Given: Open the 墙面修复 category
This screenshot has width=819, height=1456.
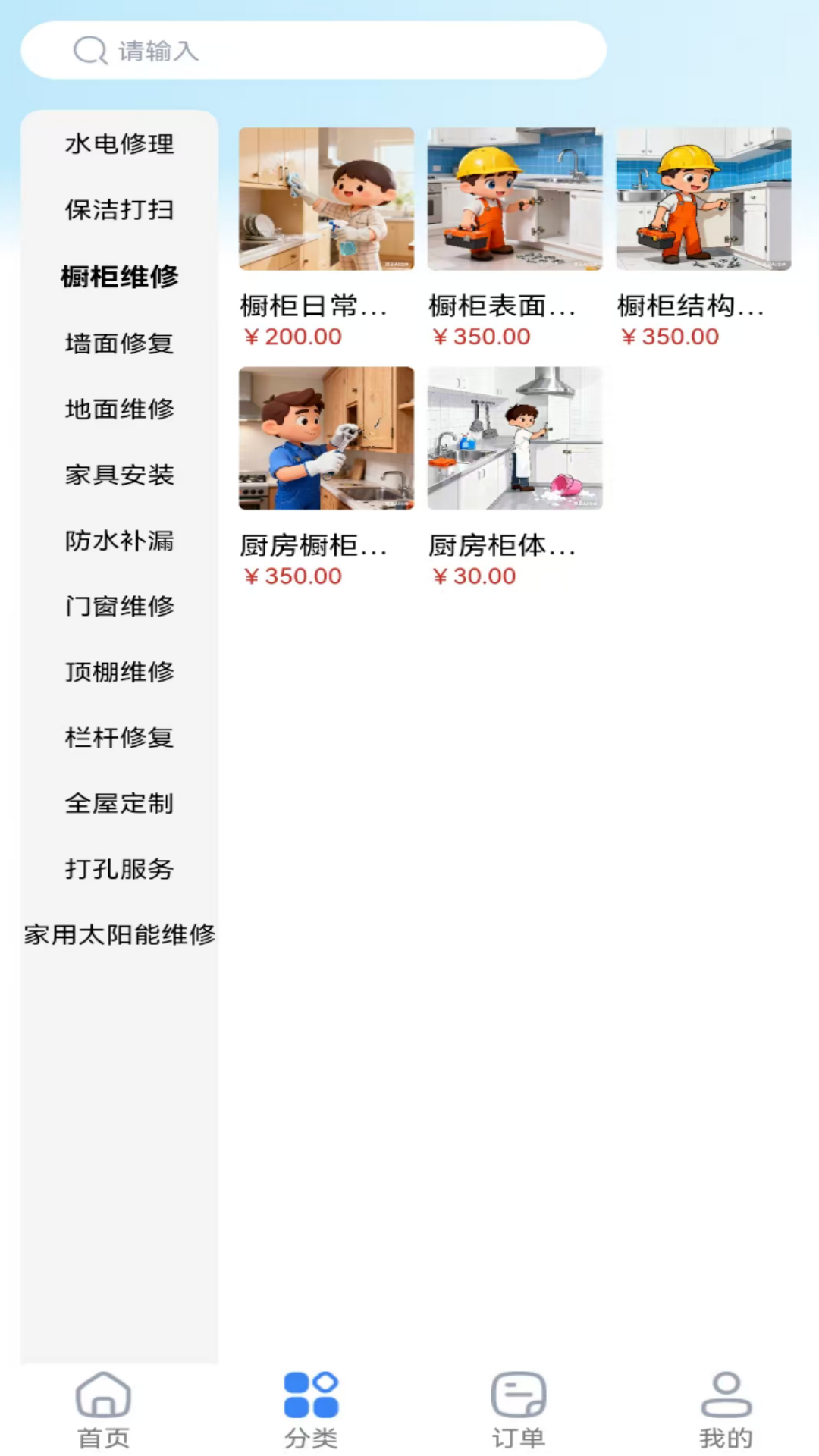Looking at the screenshot, I should point(119,344).
